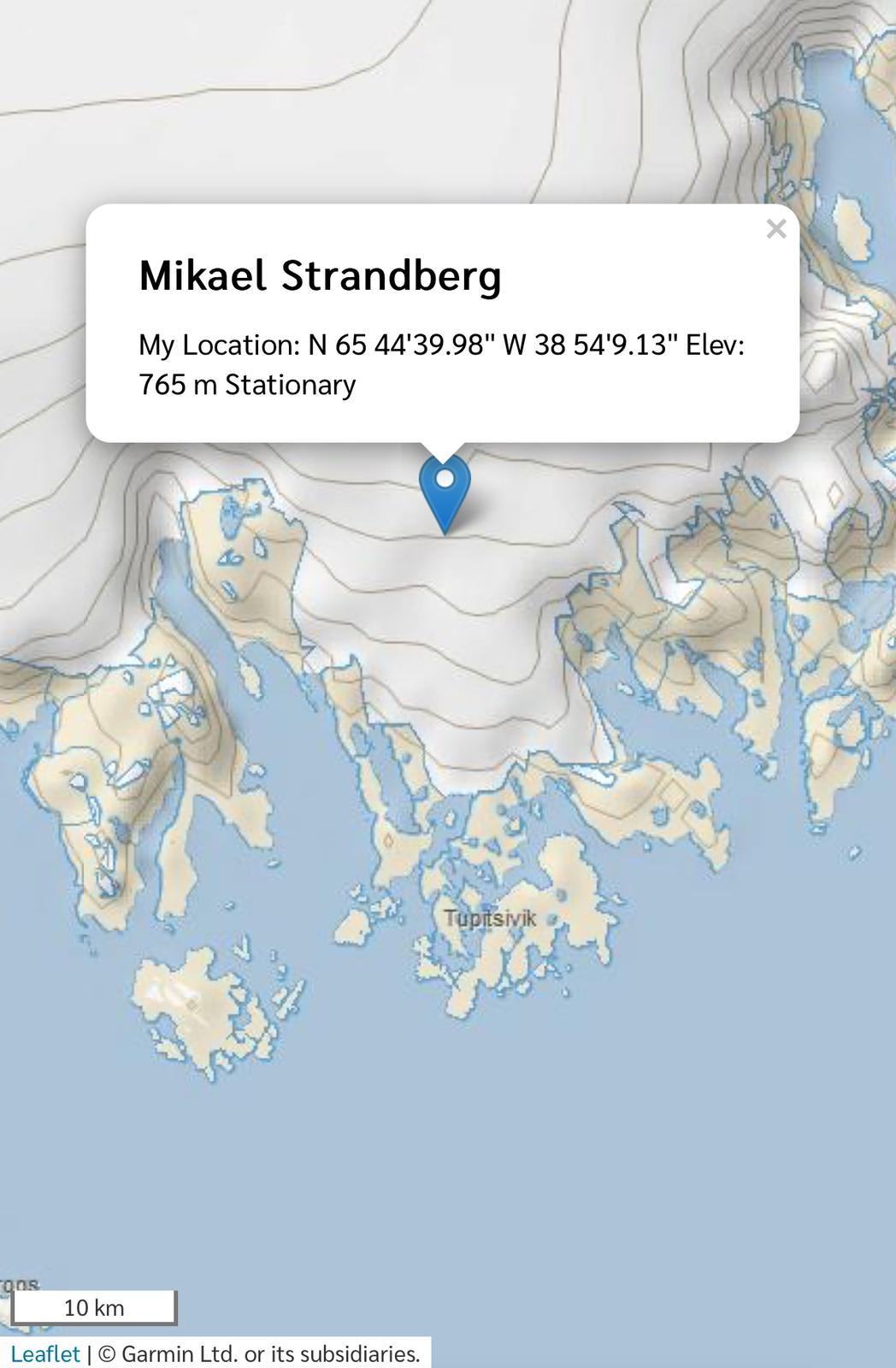Close the Mikael Strandberg location popup
The width and height of the screenshot is (896, 1368).
pos(775,229)
